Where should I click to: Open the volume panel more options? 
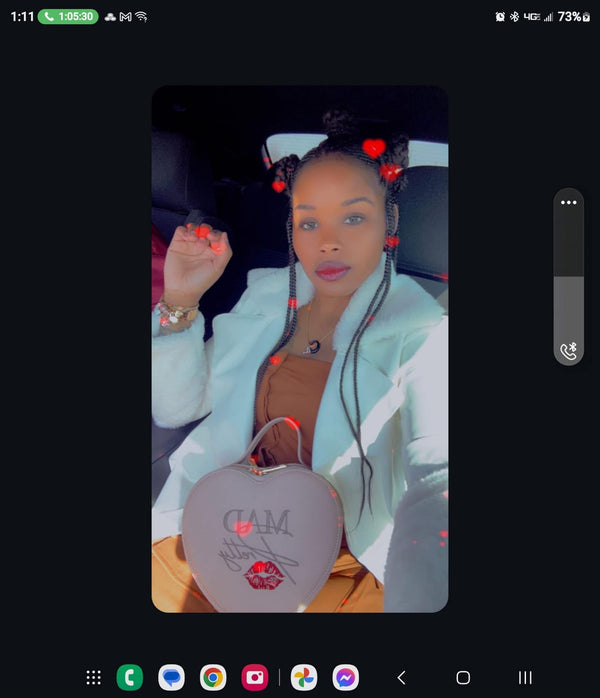tap(569, 202)
